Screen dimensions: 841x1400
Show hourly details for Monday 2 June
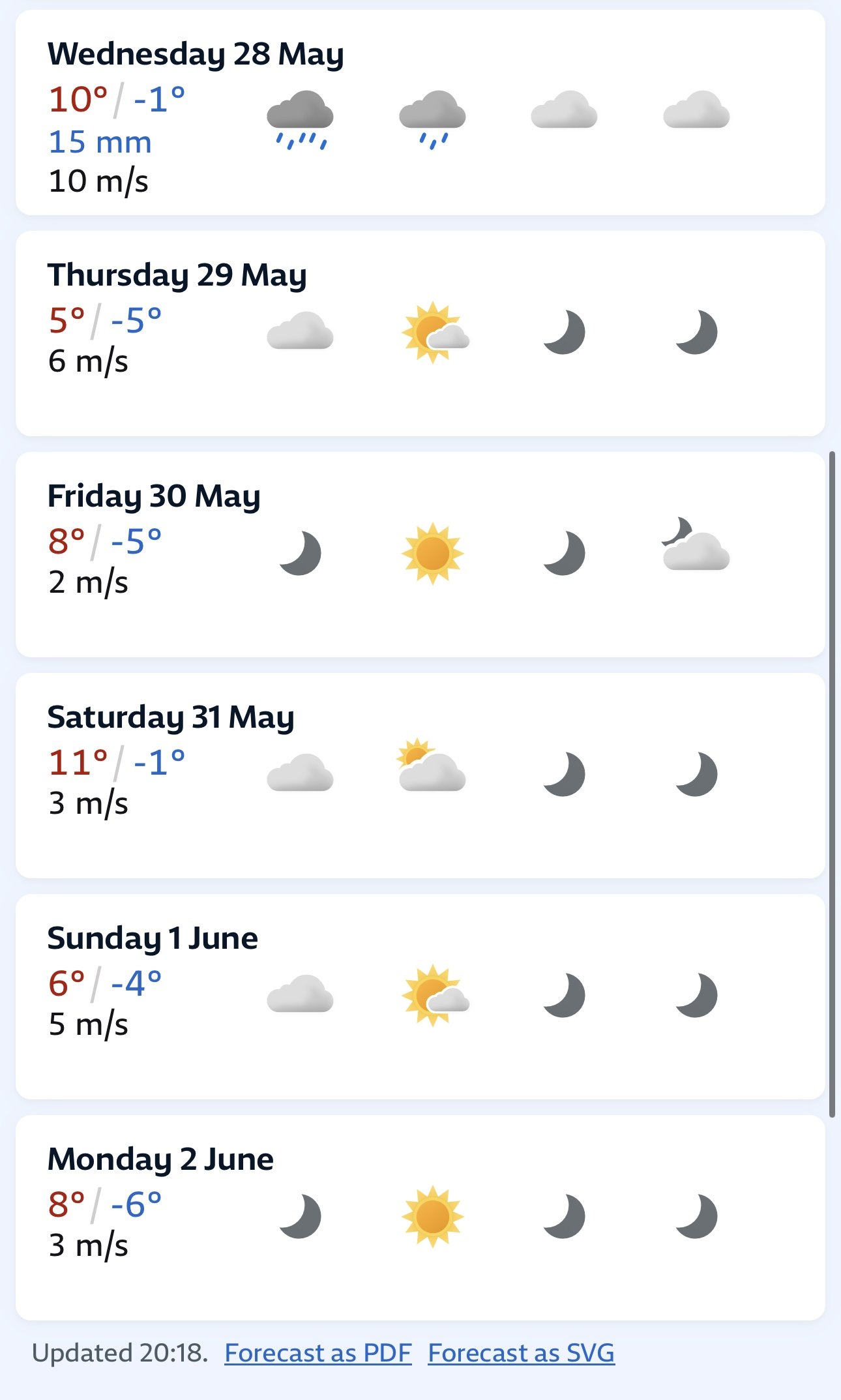coord(420,1217)
